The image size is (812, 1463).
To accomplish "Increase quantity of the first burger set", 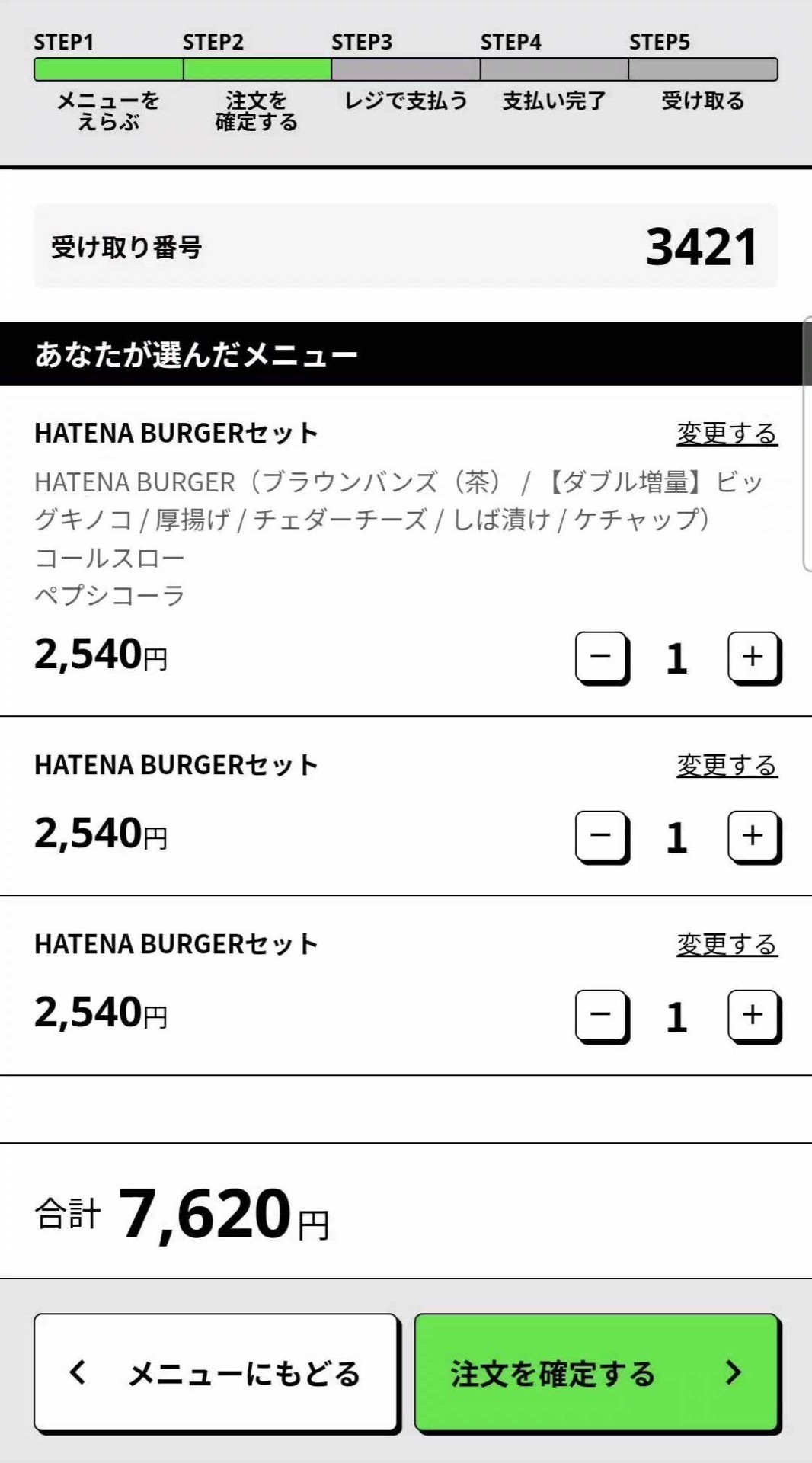I will (x=753, y=657).
